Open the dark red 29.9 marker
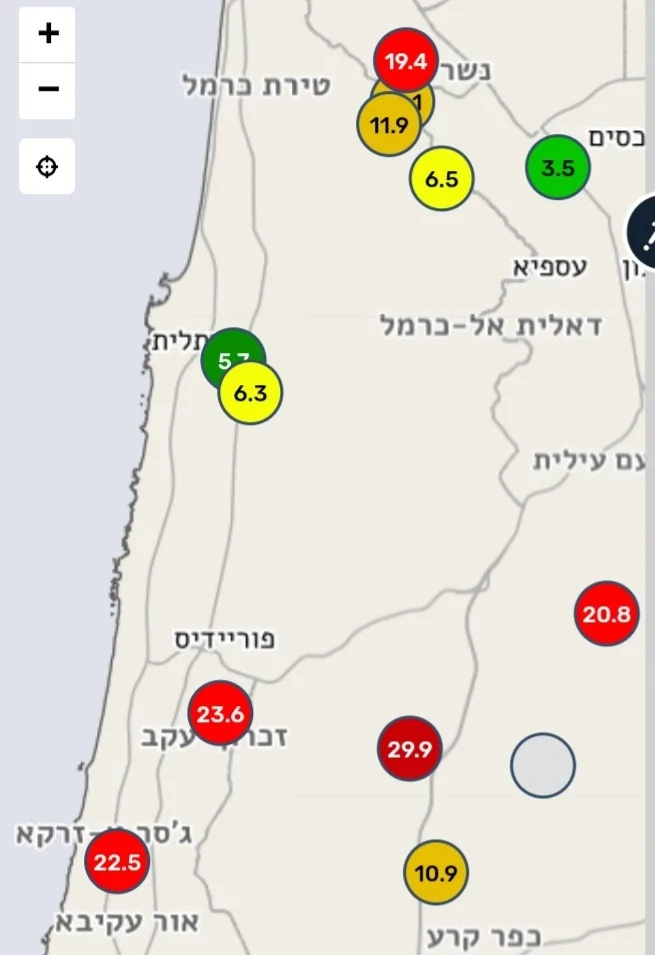This screenshot has width=655, height=955. point(410,749)
